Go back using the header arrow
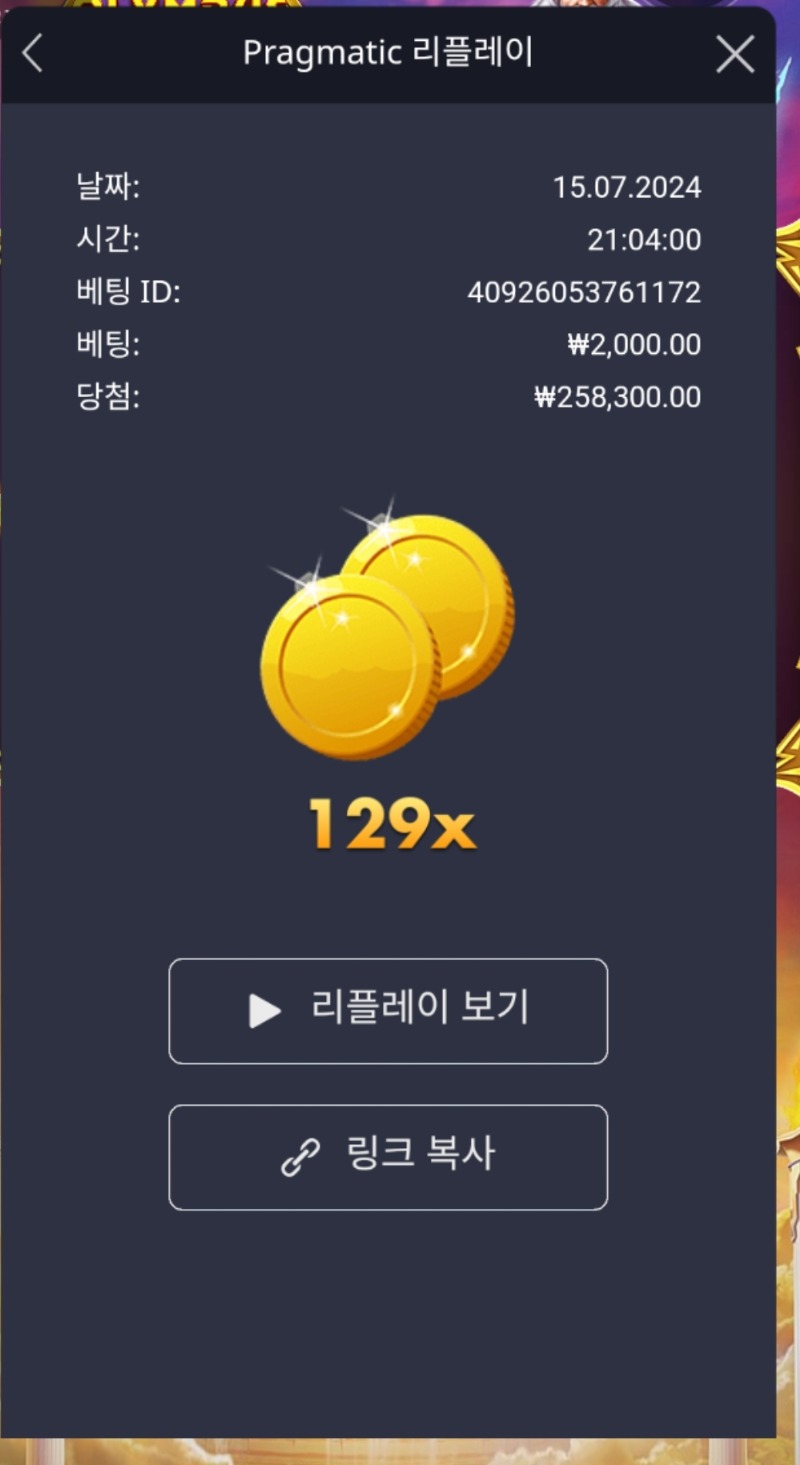Screen dimensions: 800x1465 pos(33,54)
